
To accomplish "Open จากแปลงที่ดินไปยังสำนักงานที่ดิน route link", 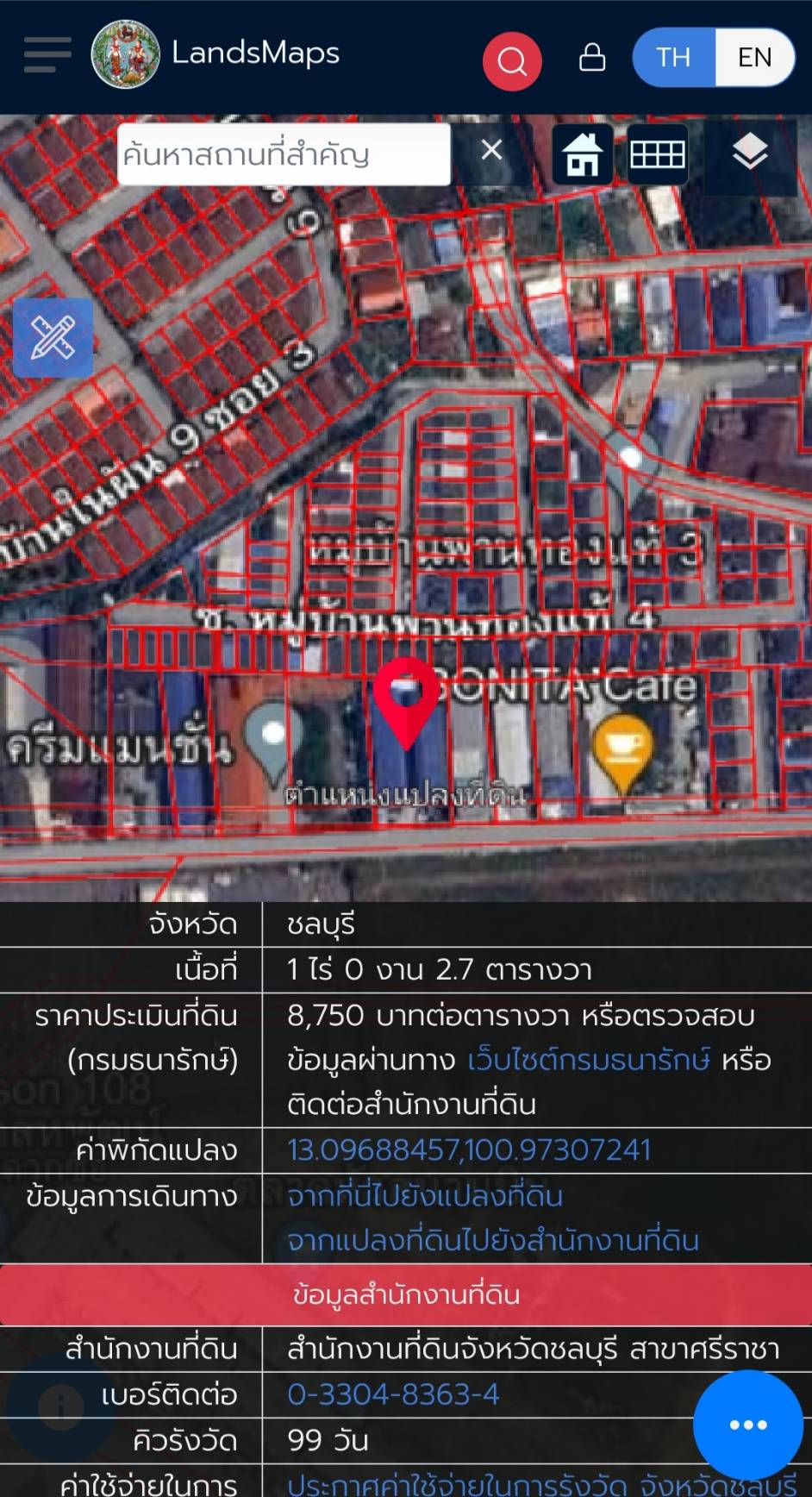I will pyautogui.click(x=493, y=1240).
